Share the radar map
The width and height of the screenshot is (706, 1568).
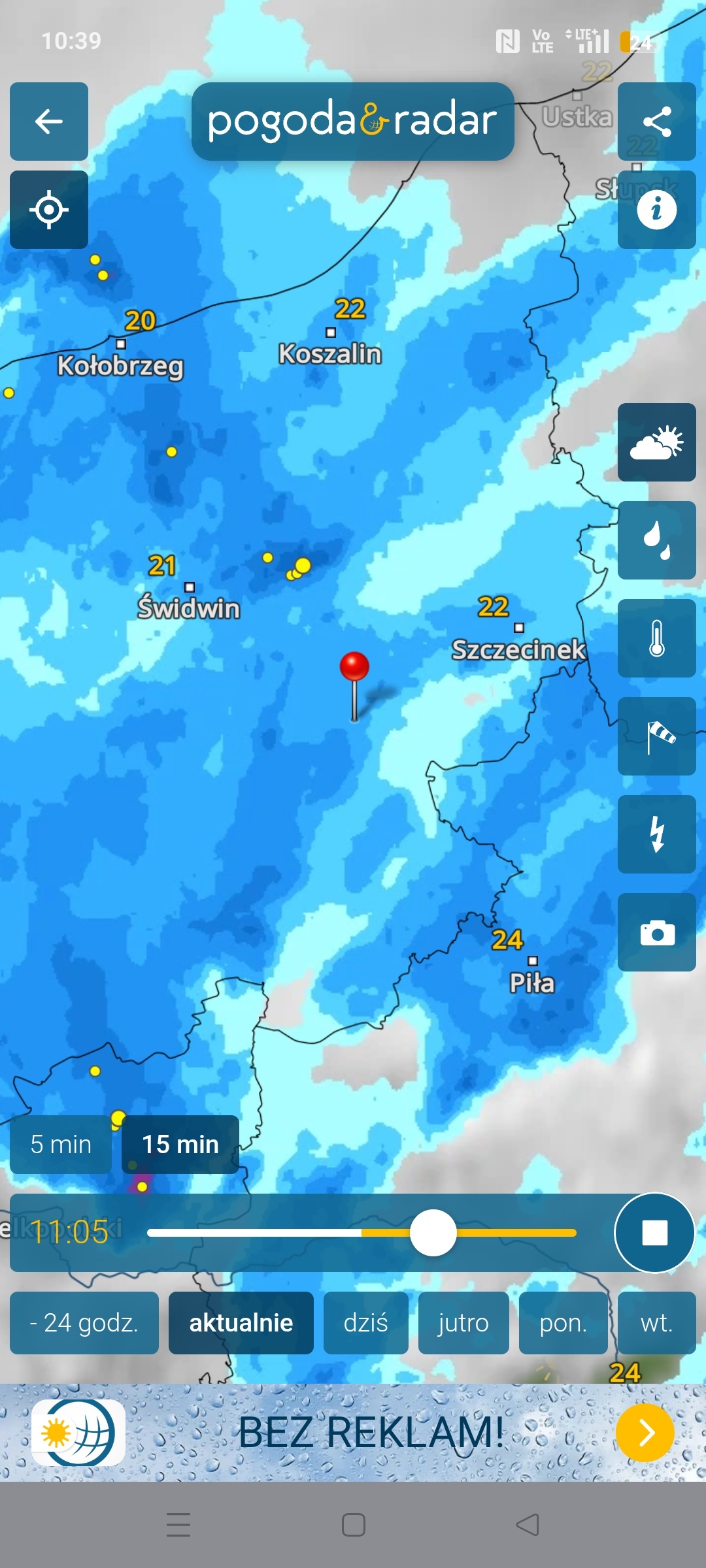coord(657,122)
